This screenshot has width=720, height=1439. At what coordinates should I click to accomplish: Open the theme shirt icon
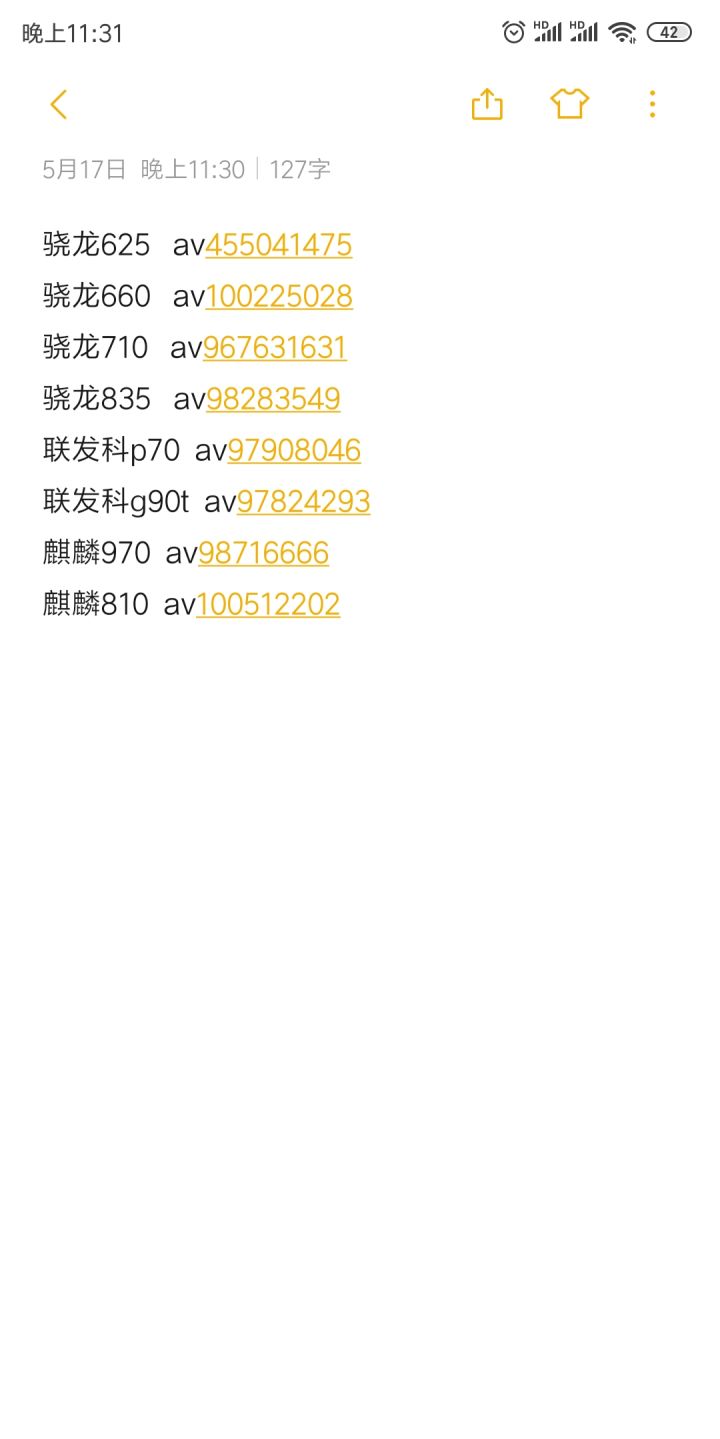[570, 104]
